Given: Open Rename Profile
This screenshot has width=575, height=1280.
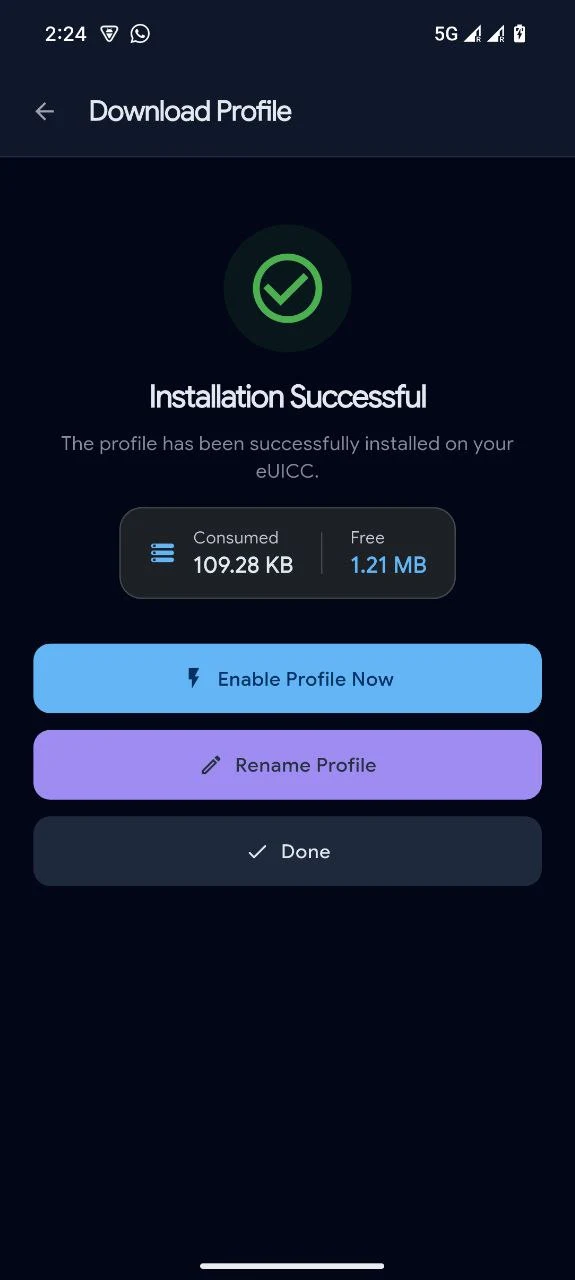Looking at the screenshot, I should [x=287, y=765].
